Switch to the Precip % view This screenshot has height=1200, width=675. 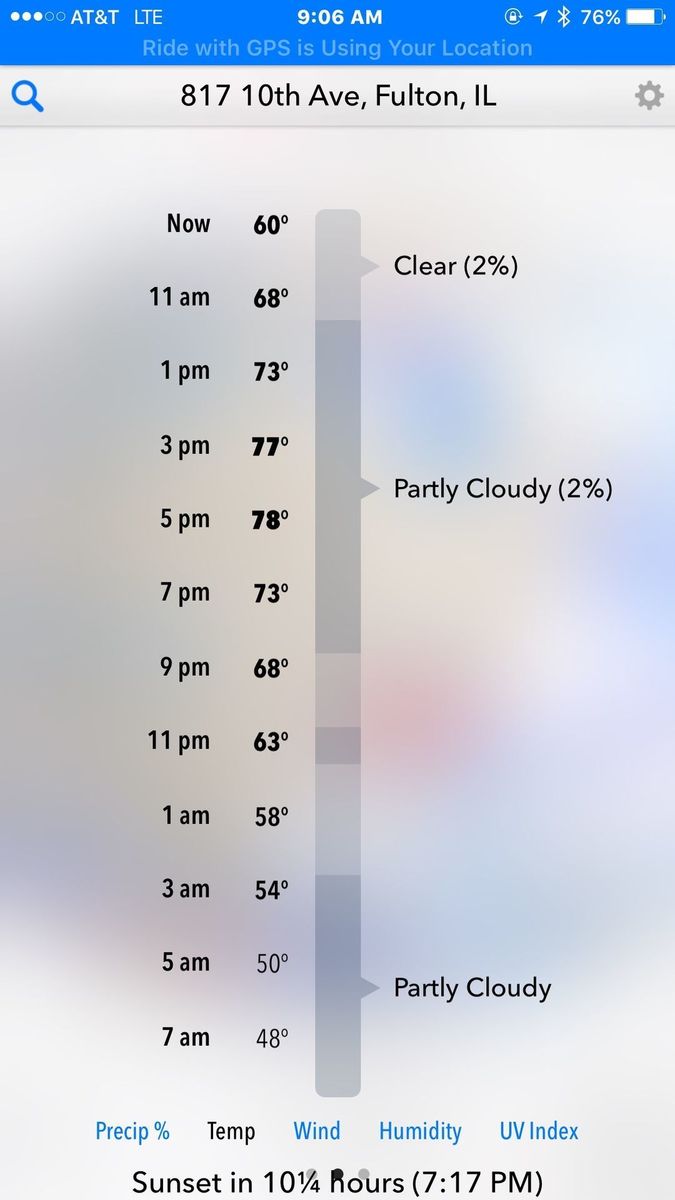pos(132,1131)
